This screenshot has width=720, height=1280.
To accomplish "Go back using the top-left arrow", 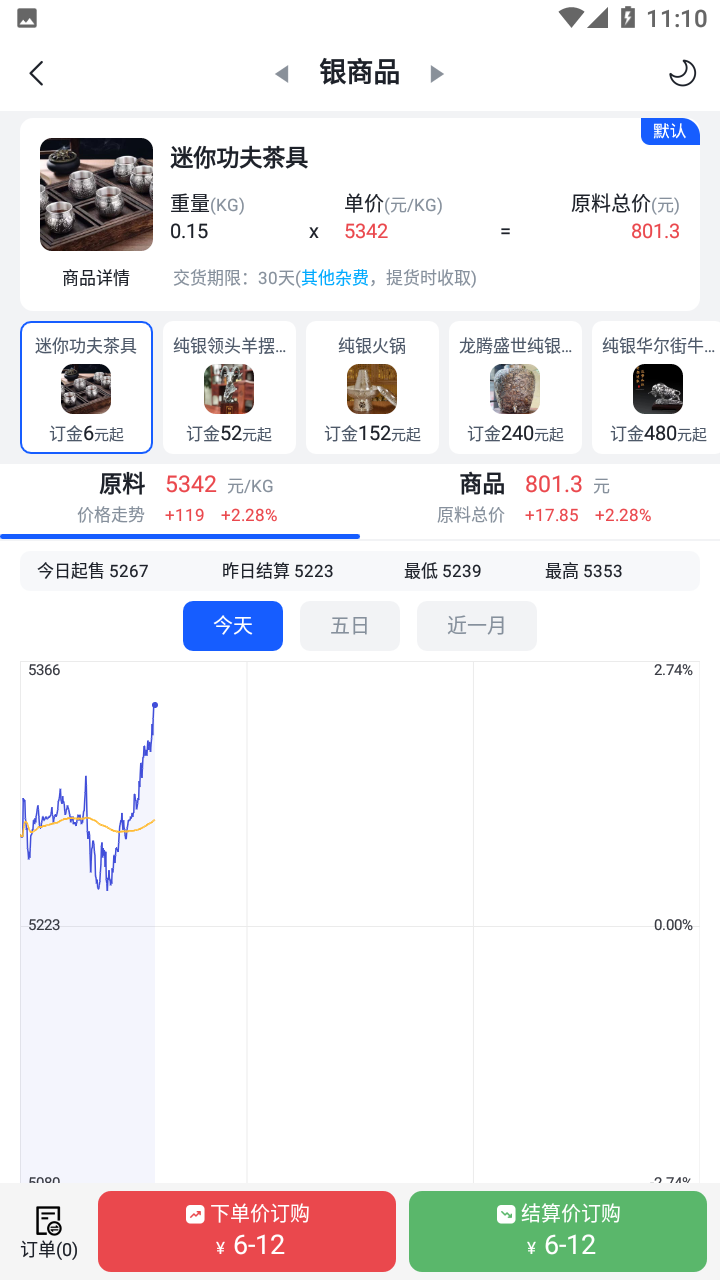I will pyautogui.click(x=37, y=73).
